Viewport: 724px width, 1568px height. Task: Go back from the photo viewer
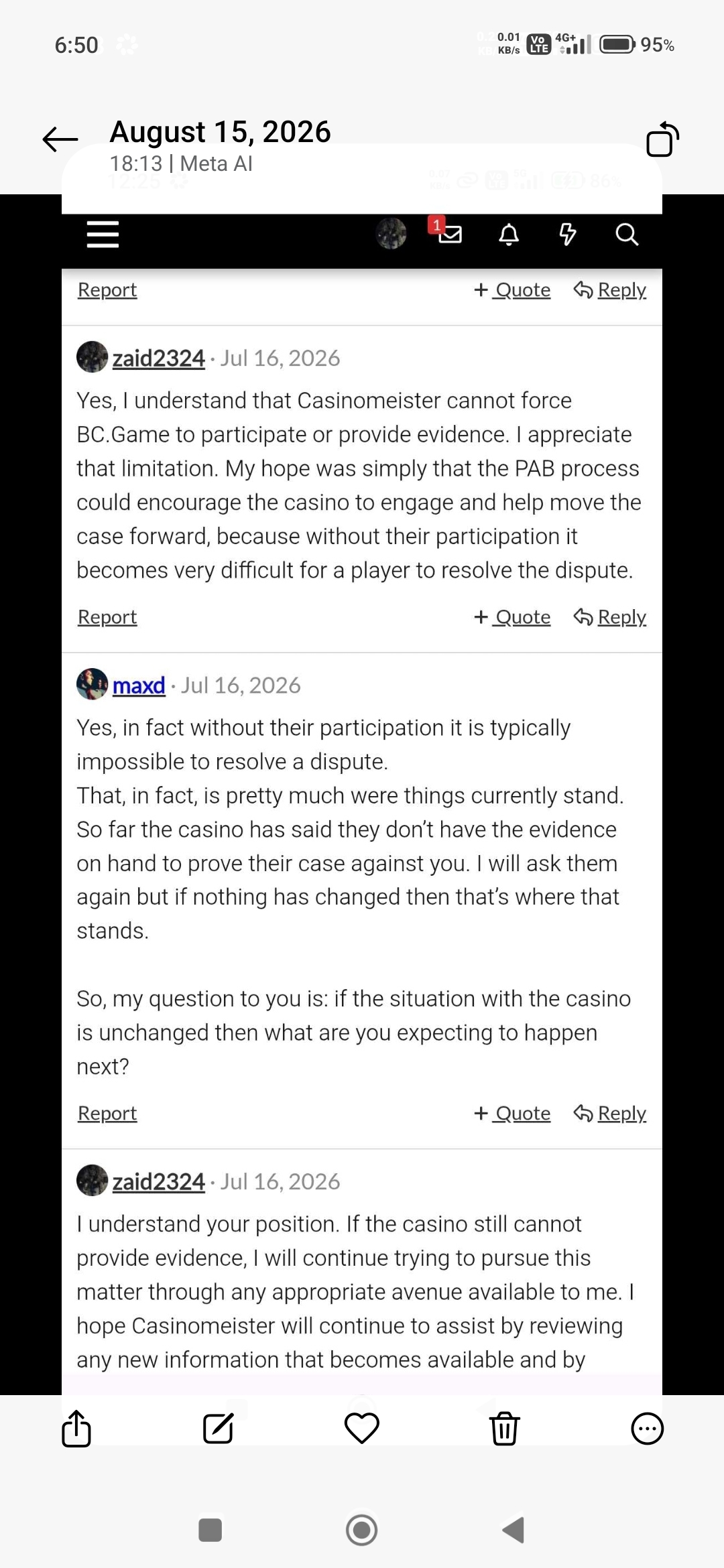(60, 139)
